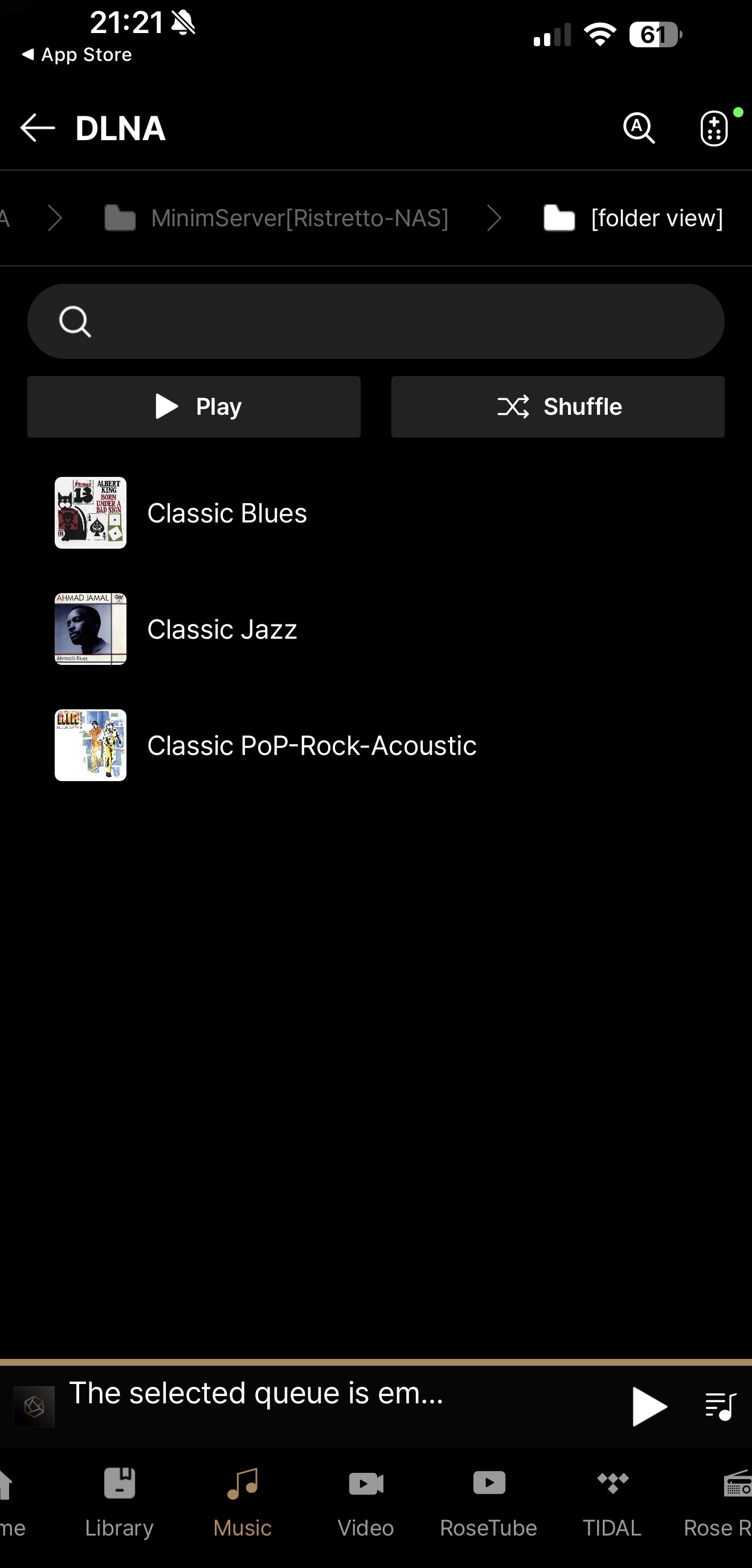Navigate to MinimServer[Ristretto-NAS] breadcrumb

click(x=299, y=218)
